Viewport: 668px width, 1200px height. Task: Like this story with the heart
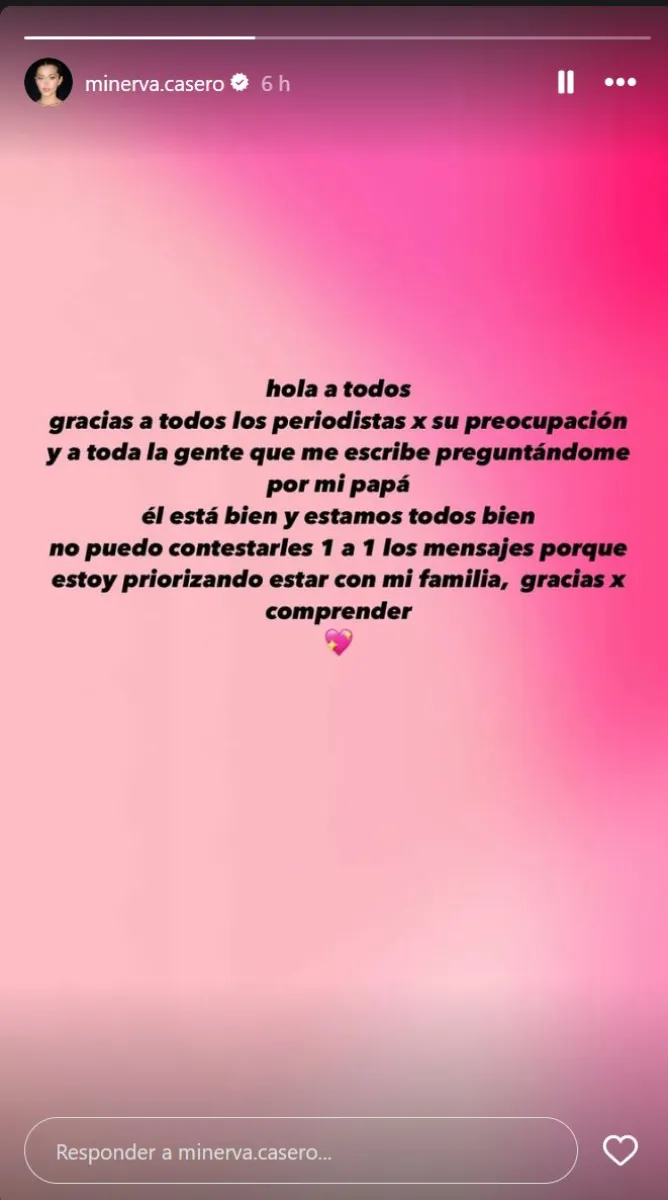[x=620, y=1150]
